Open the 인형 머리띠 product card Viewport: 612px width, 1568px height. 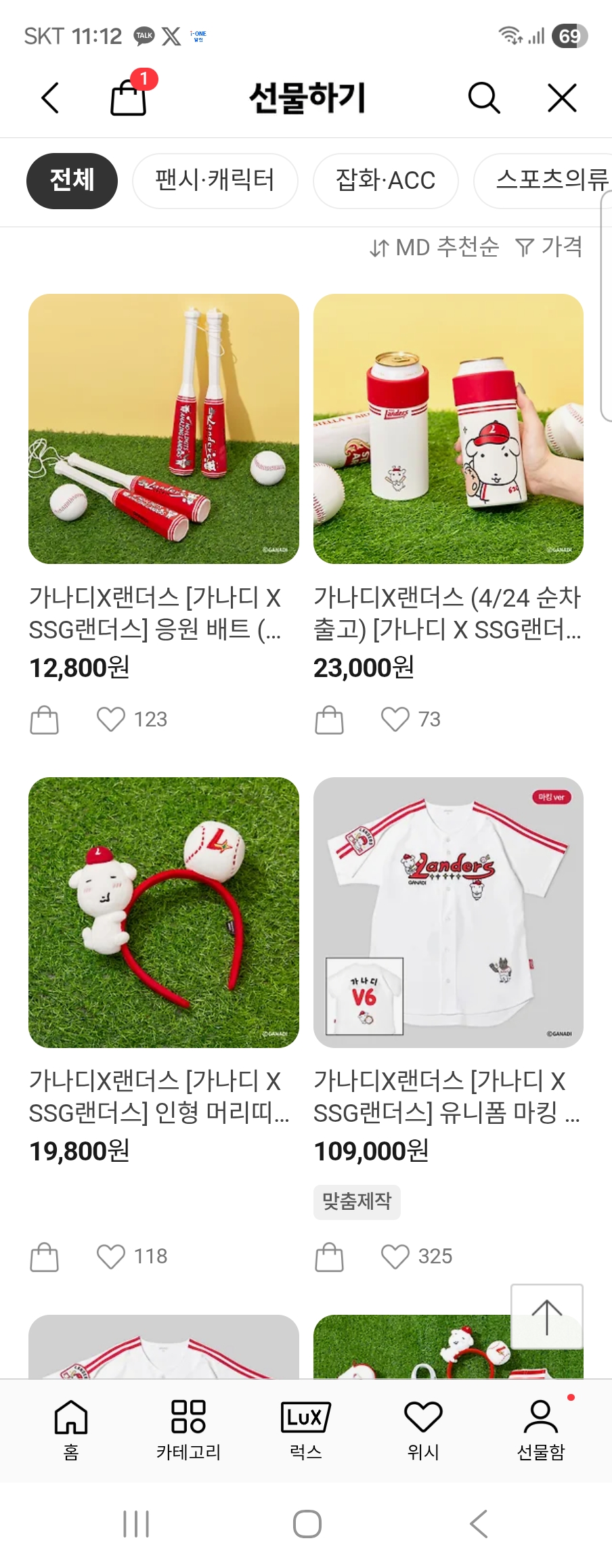coord(164,912)
